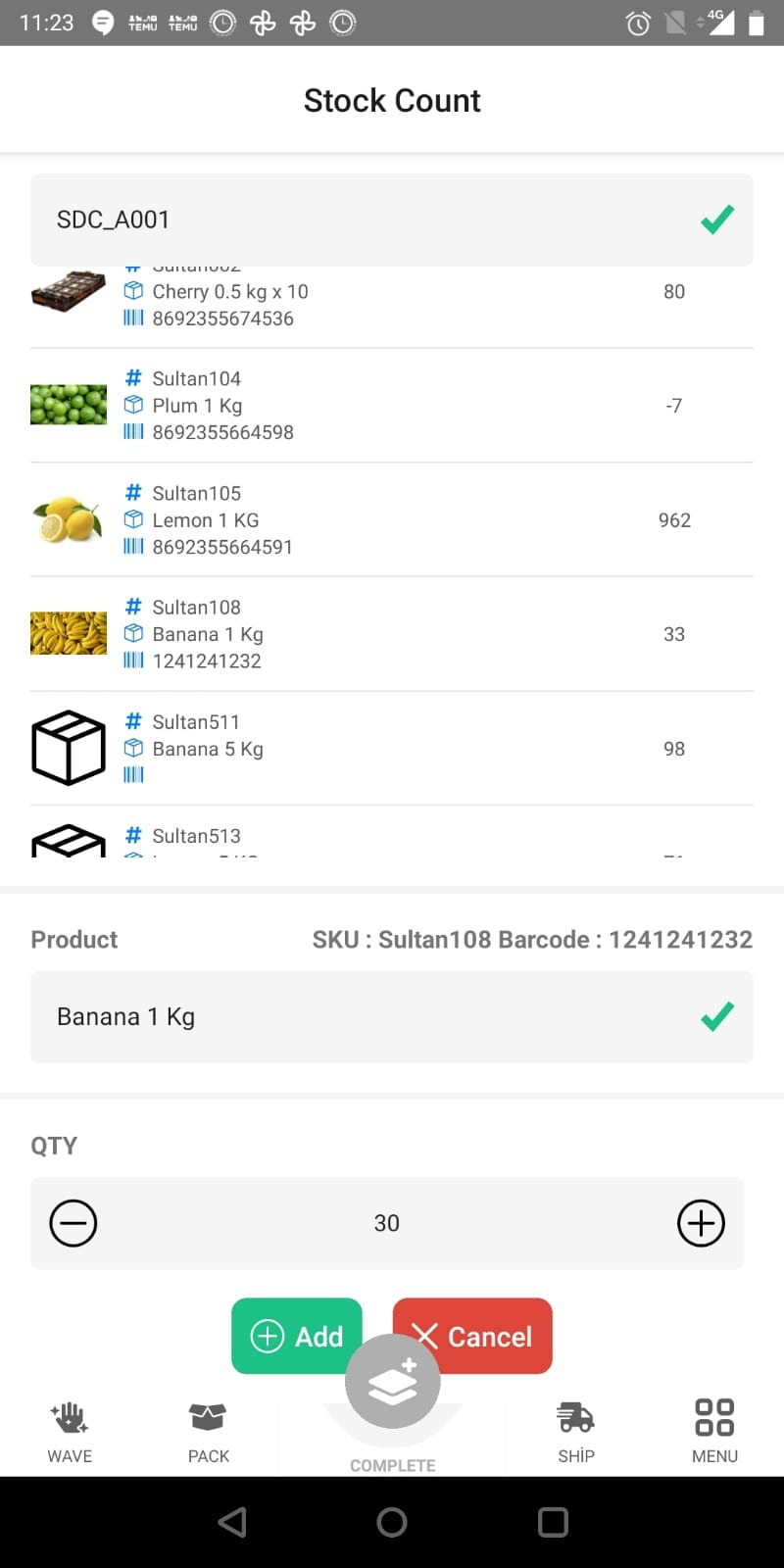Switch to the Wave tab
Image resolution: width=784 pixels, height=1568 pixels.
pyautogui.click(x=70, y=1432)
